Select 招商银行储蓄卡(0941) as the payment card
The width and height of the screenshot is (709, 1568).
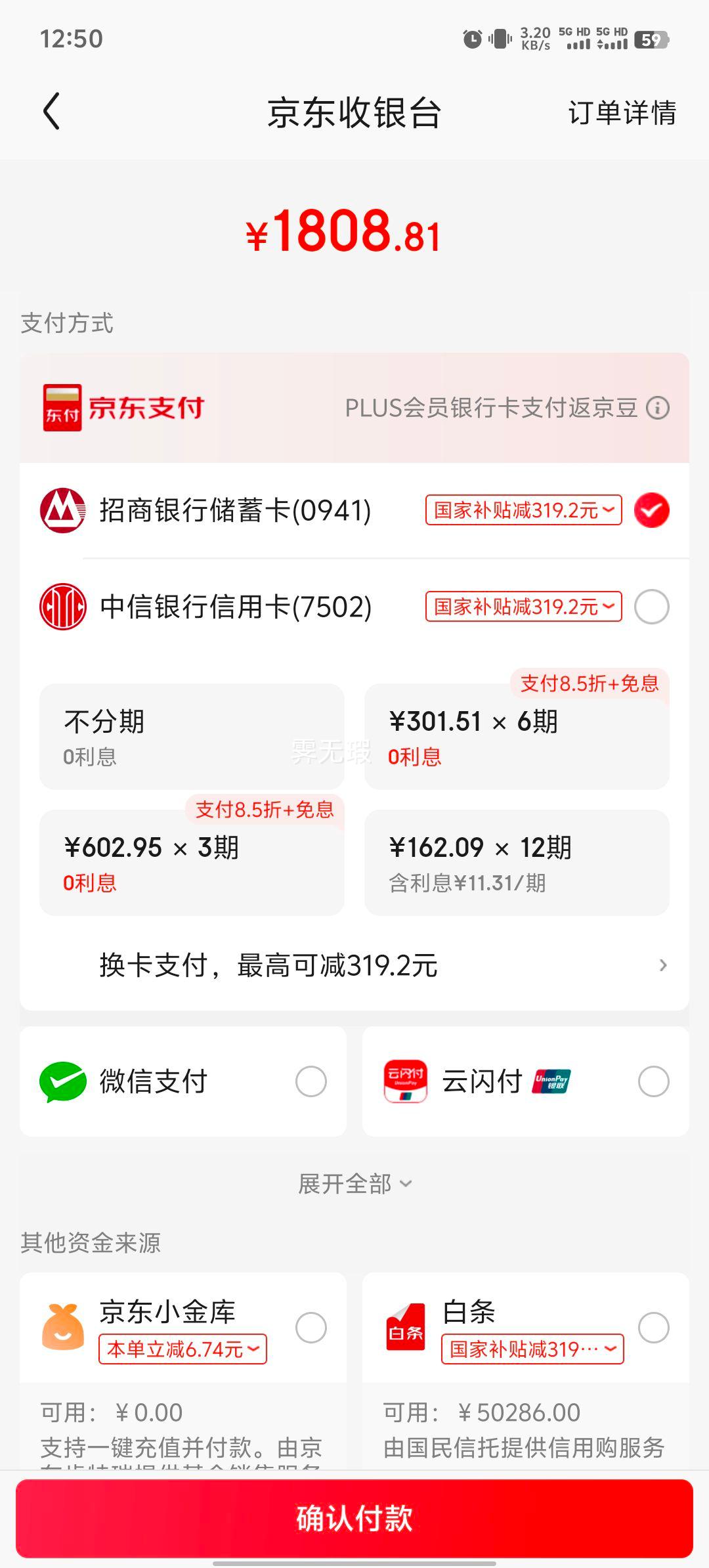pos(354,510)
